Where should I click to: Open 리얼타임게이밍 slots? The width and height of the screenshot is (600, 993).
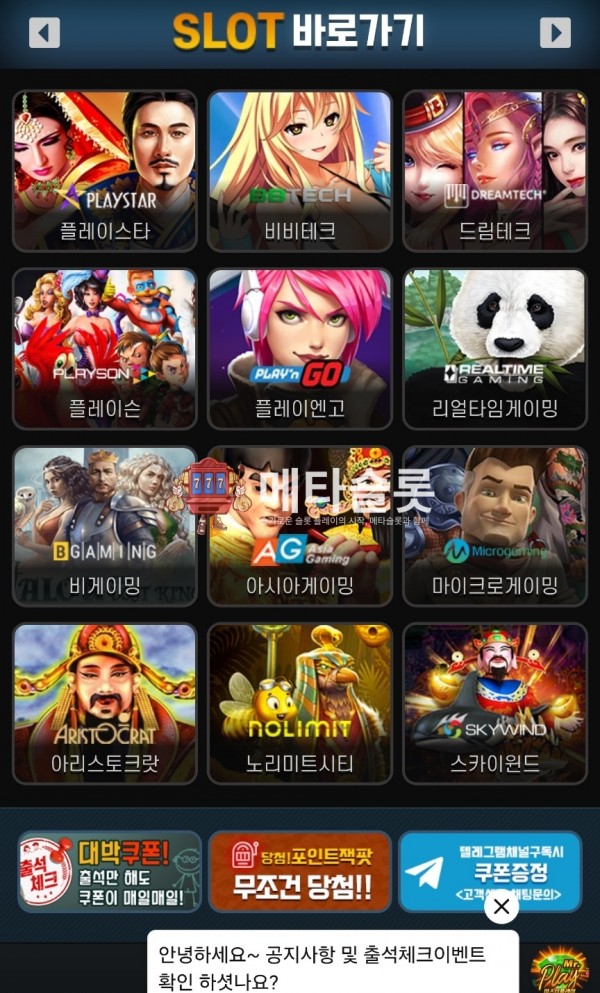(495, 348)
